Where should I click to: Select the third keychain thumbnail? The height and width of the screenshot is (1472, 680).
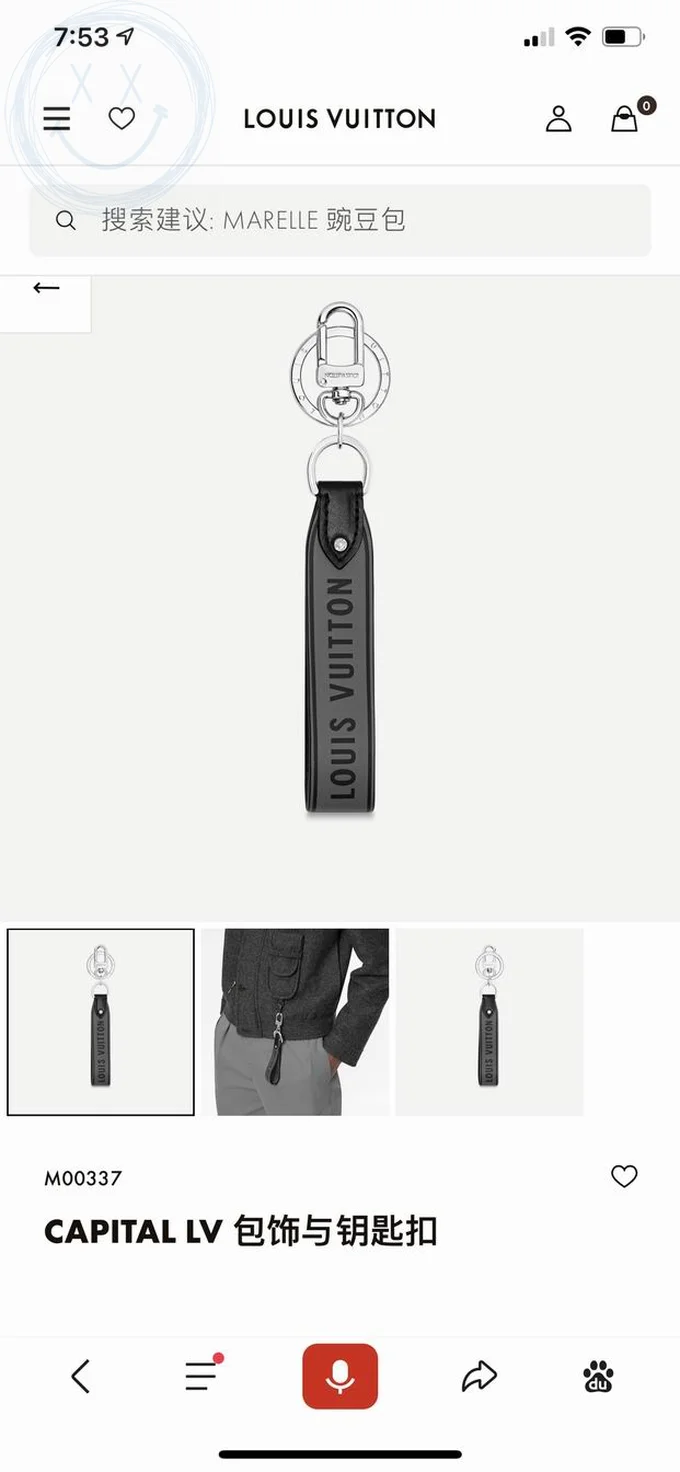(489, 1021)
